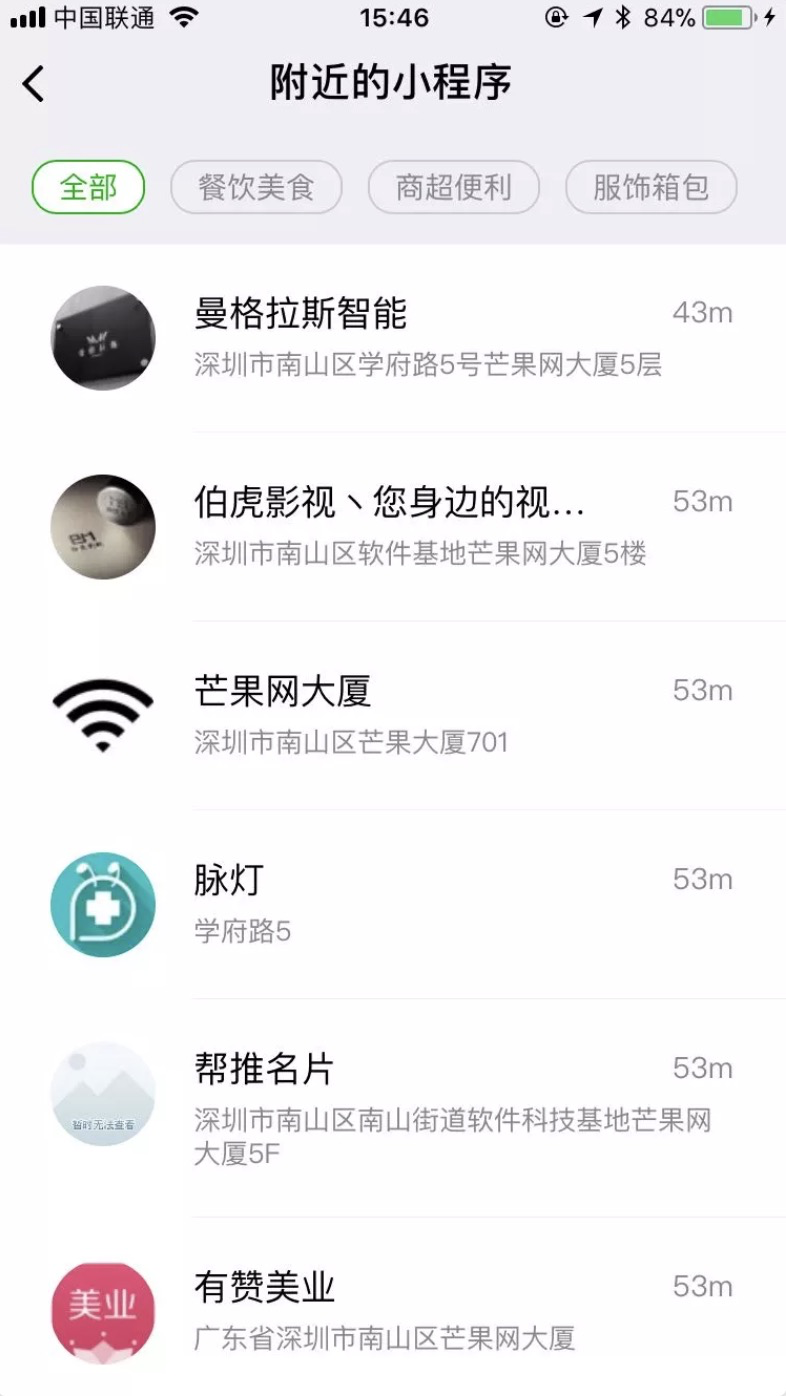
Task: Tap the teal 脉灯 medical cross icon
Action: pos(102,904)
